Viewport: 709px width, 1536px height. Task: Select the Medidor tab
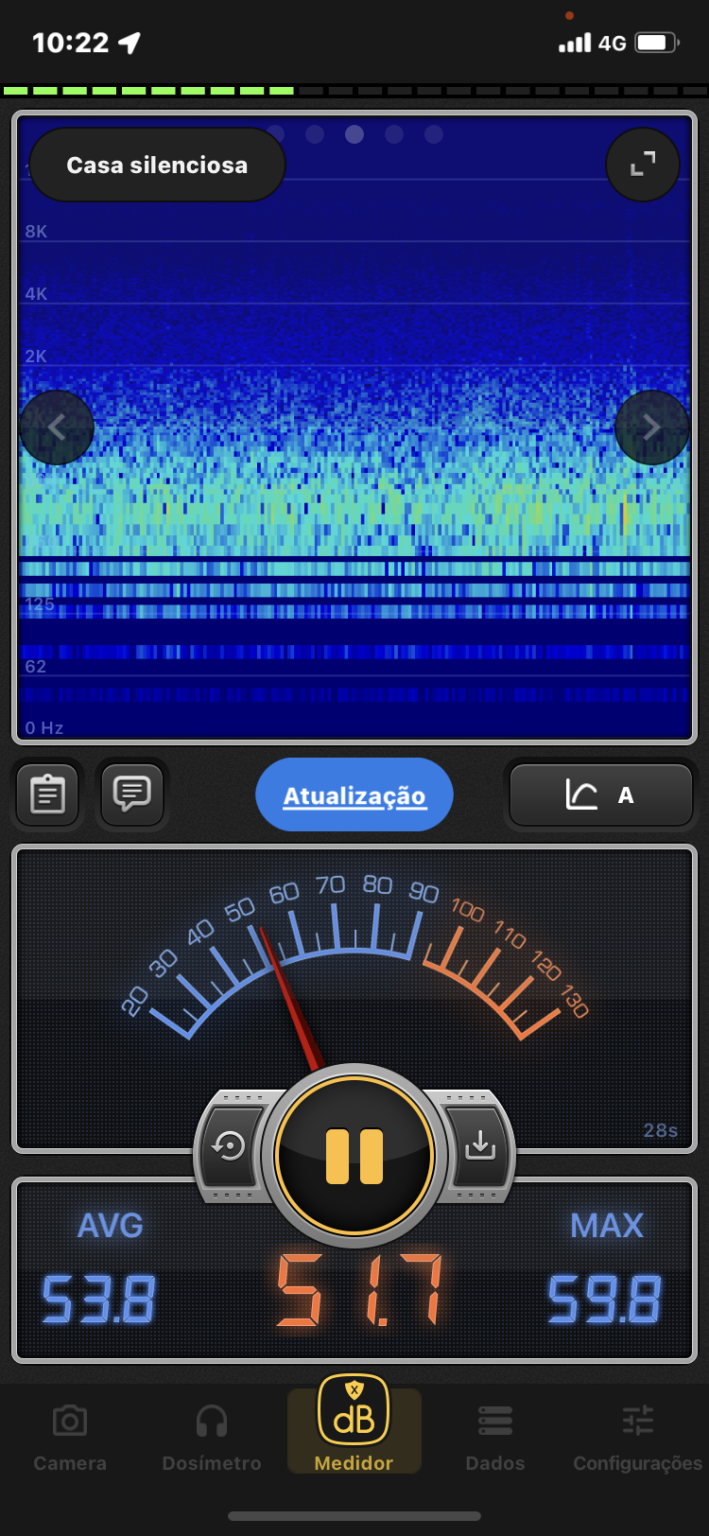[354, 1425]
